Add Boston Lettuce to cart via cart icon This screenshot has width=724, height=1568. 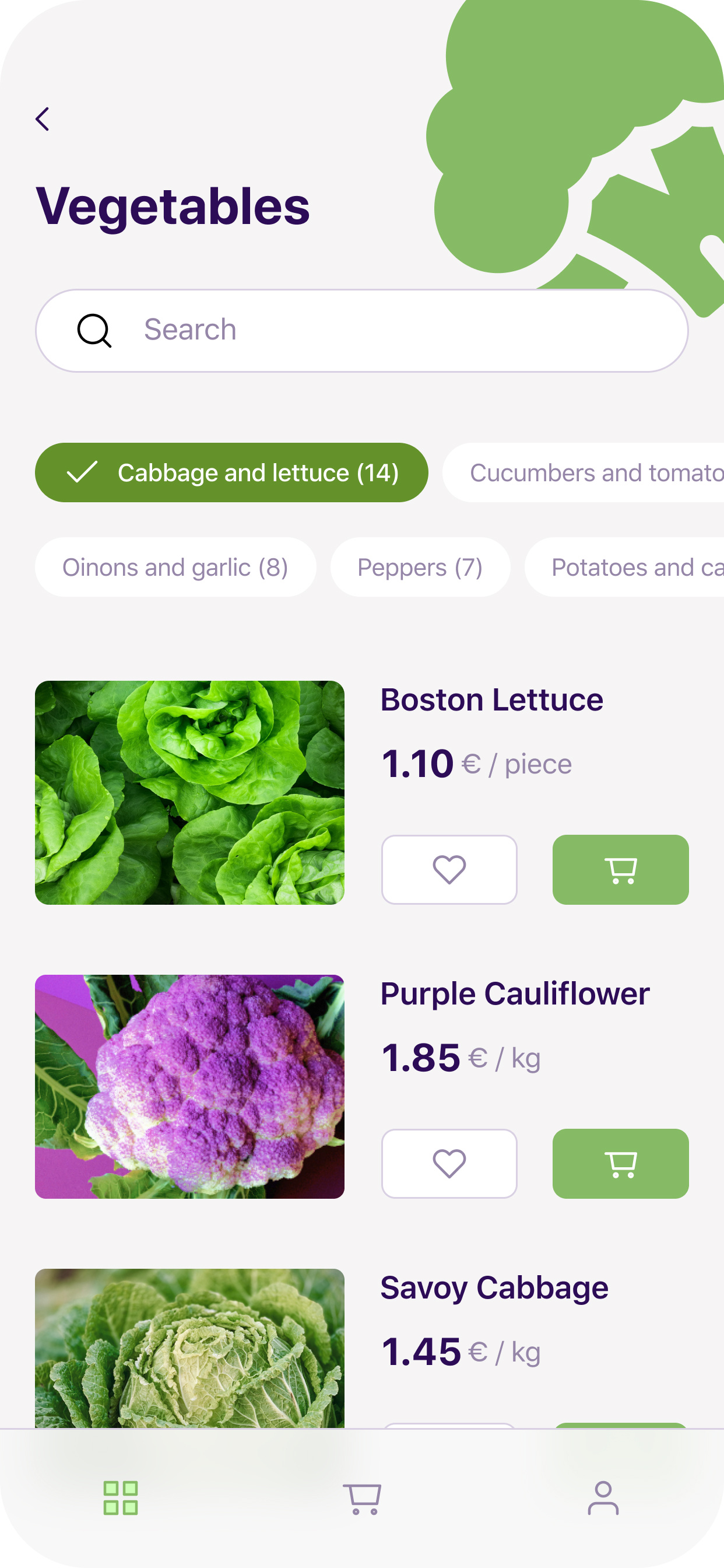620,869
